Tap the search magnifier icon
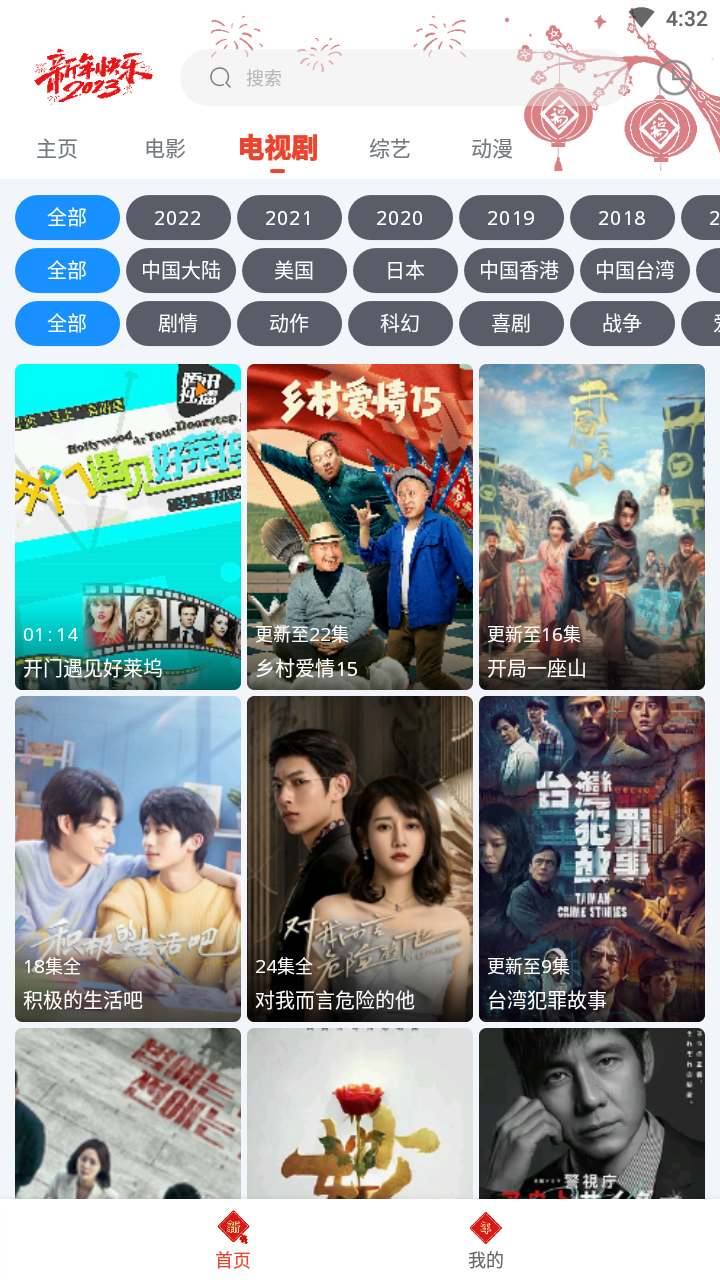The width and height of the screenshot is (720, 1280). pyautogui.click(x=220, y=77)
